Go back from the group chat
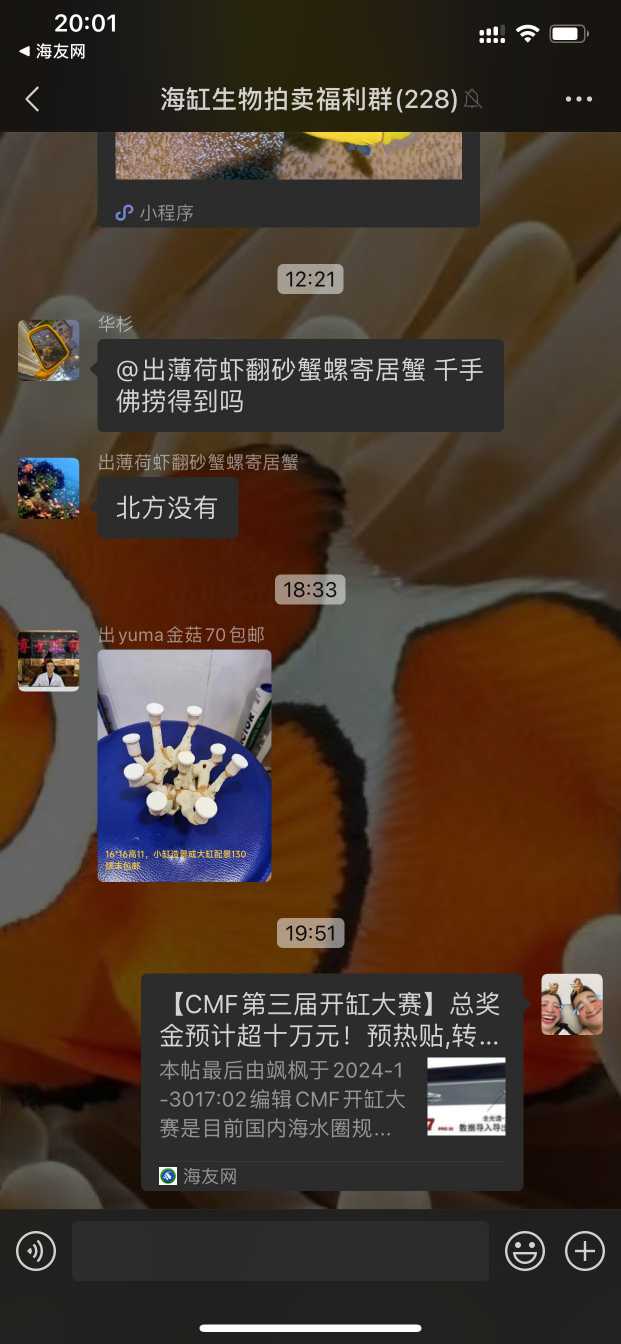This screenshot has width=621, height=1344. 33,99
